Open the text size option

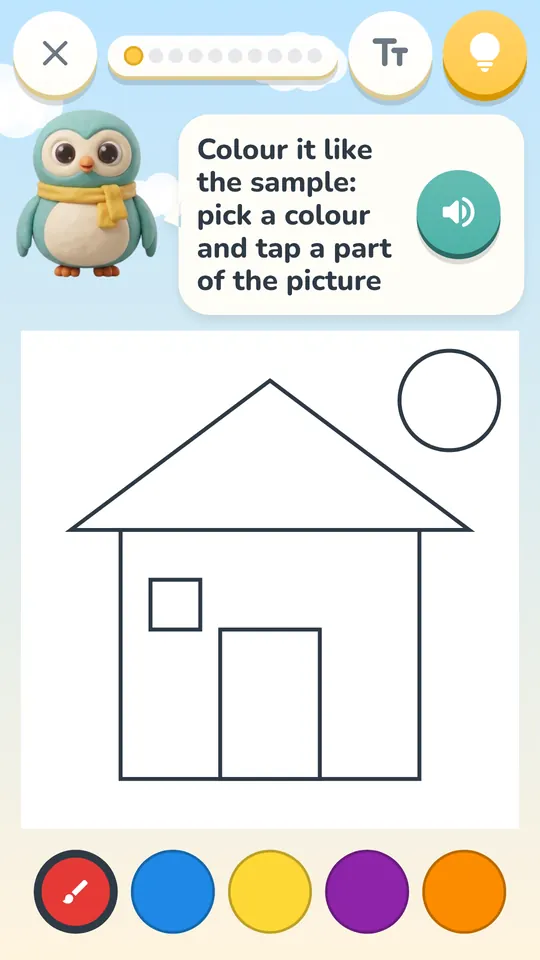pos(390,53)
